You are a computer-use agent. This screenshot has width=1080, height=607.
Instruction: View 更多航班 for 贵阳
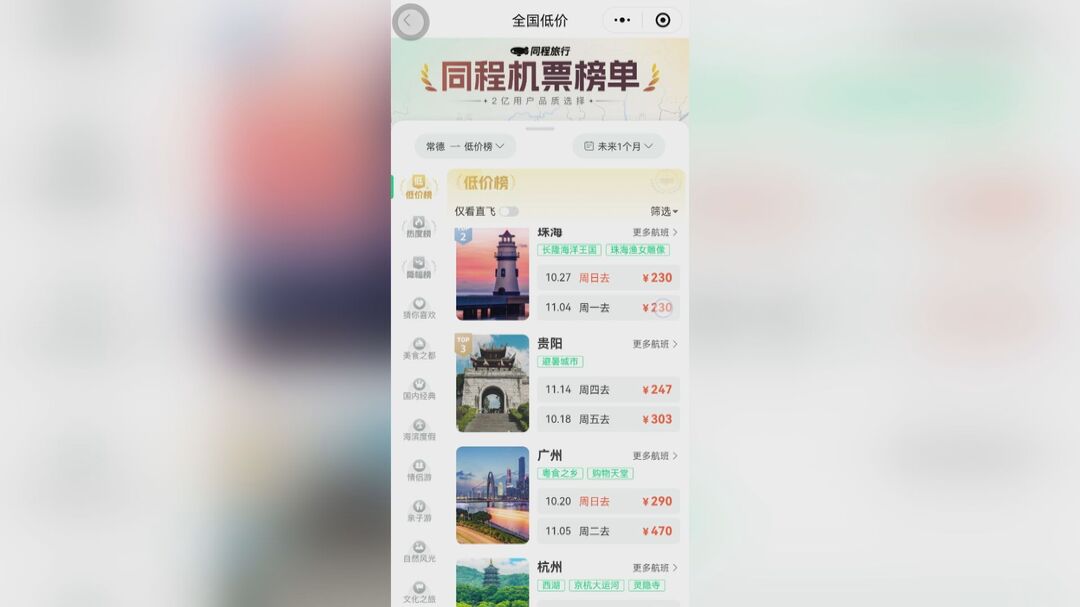pyautogui.click(x=655, y=344)
